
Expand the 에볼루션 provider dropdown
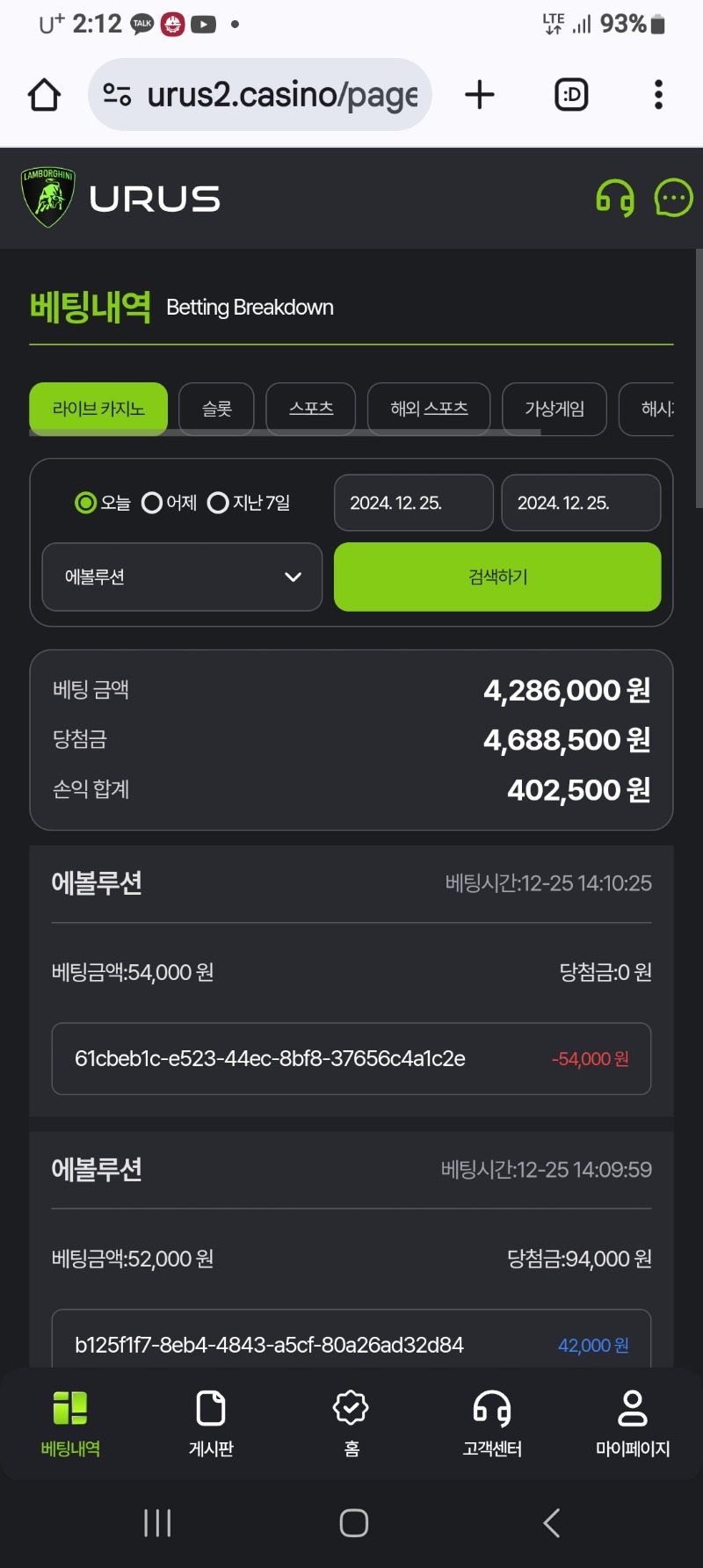pyautogui.click(x=182, y=577)
